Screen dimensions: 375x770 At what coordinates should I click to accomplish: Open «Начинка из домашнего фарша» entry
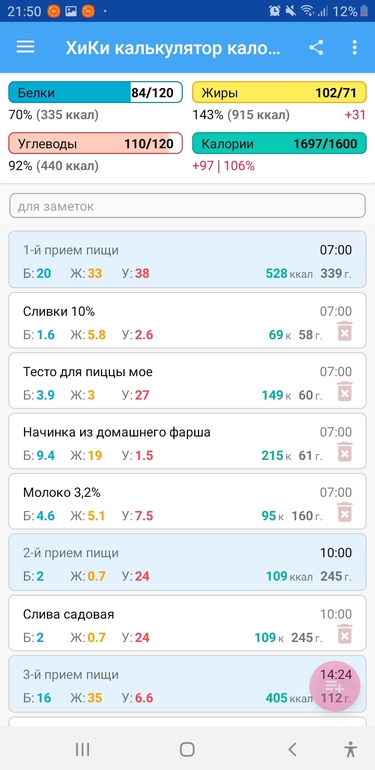[188, 443]
